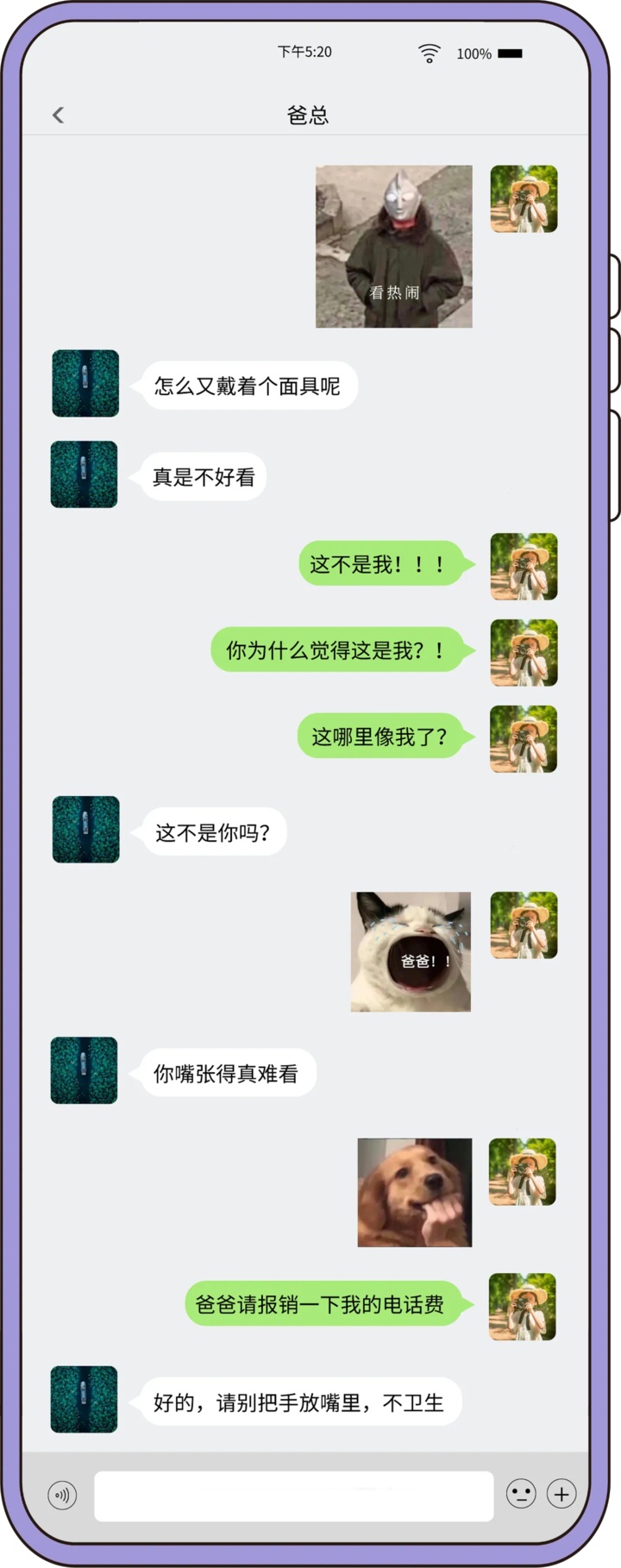Image resolution: width=621 pixels, height=1568 pixels.
Task: Open the emoji picker
Action: pos(521,1494)
